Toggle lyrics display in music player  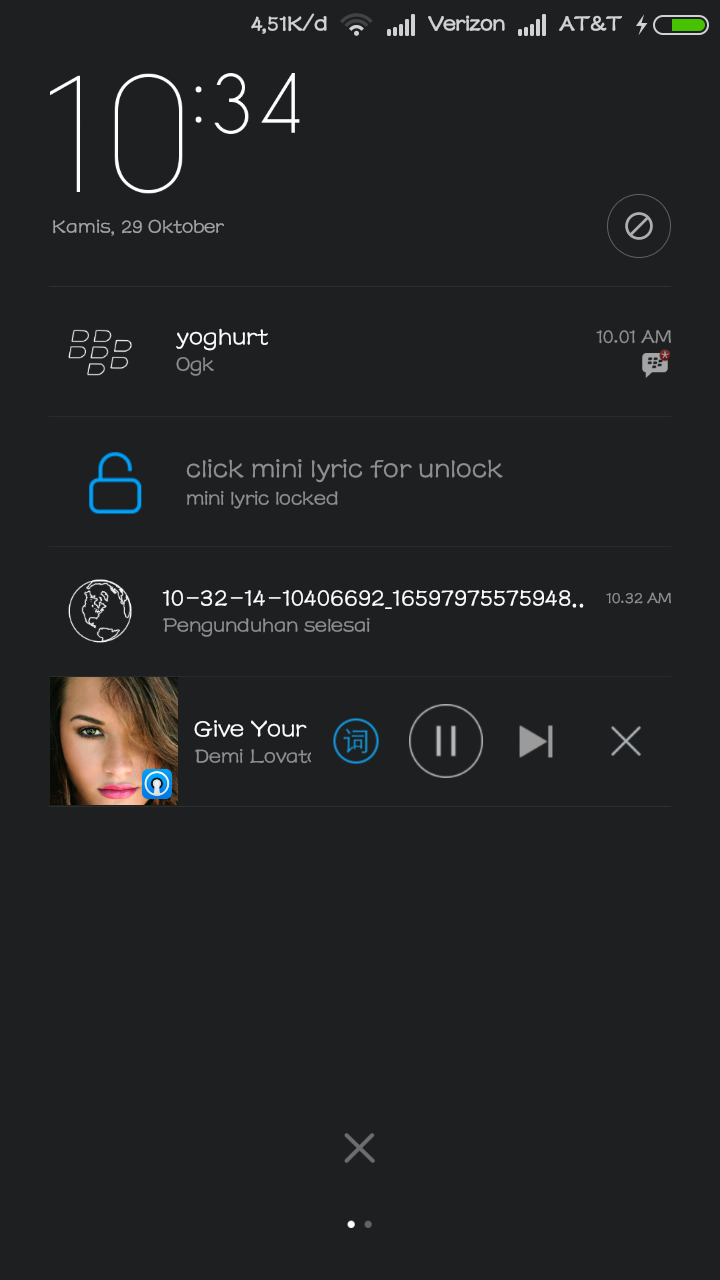point(356,741)
